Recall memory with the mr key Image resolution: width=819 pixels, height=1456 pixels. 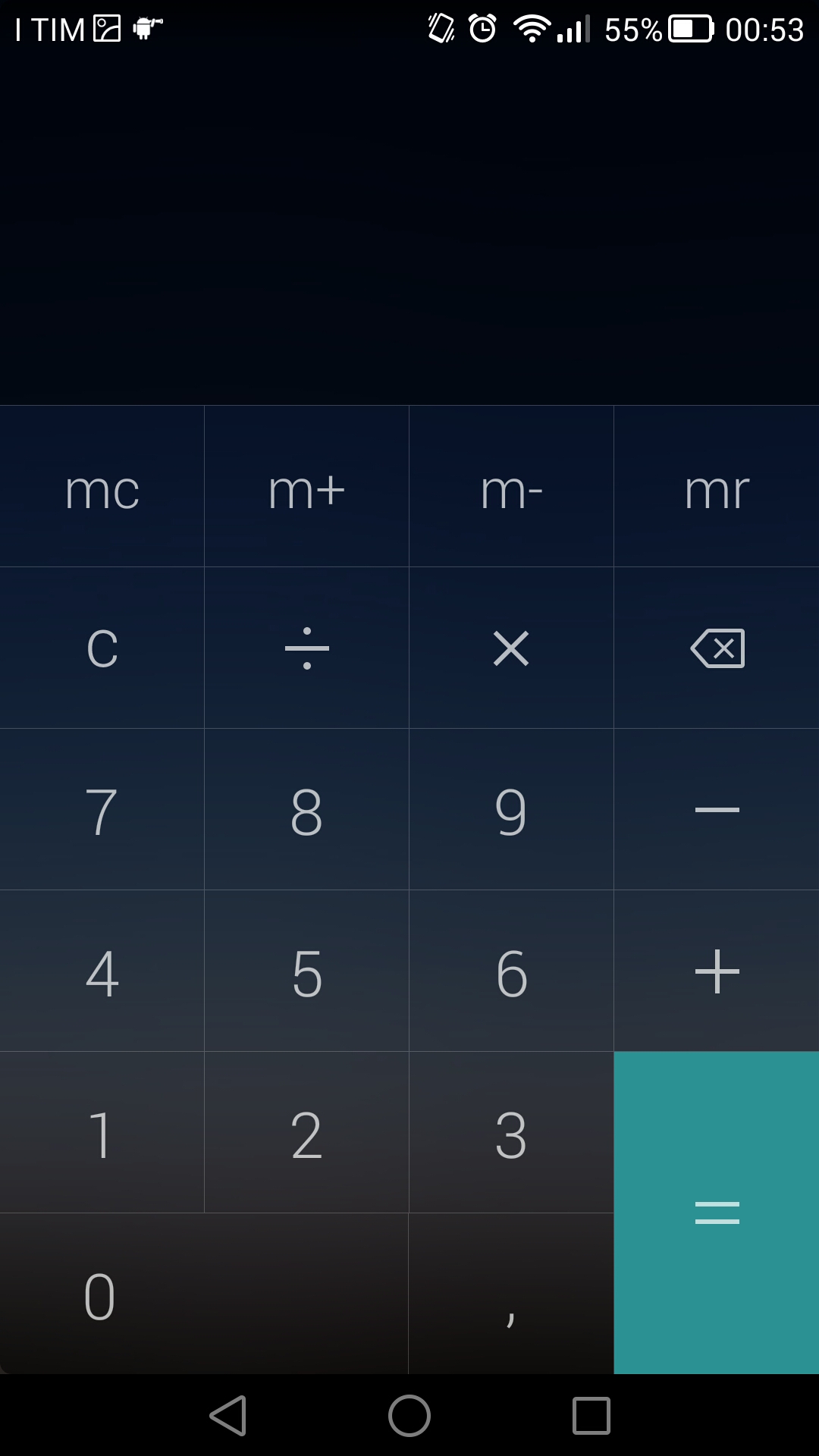point(717,486)
